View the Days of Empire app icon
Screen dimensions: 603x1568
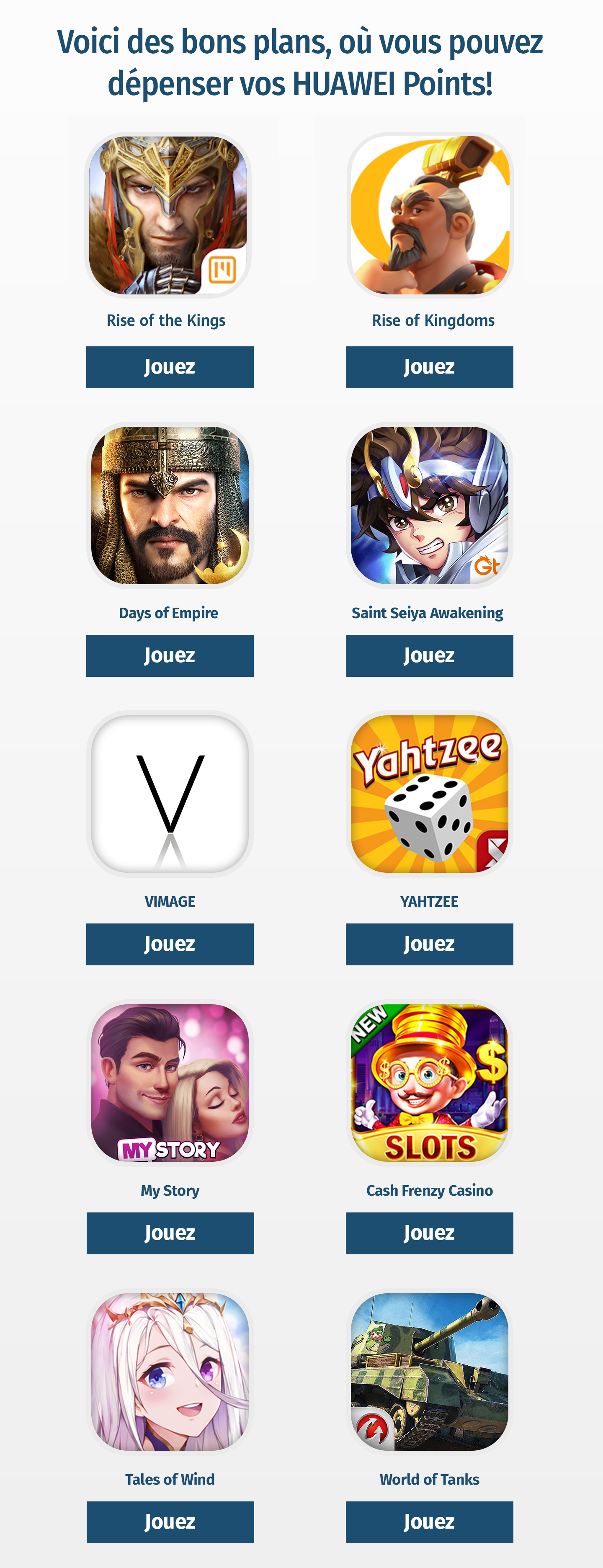click(x=170, y=505)
